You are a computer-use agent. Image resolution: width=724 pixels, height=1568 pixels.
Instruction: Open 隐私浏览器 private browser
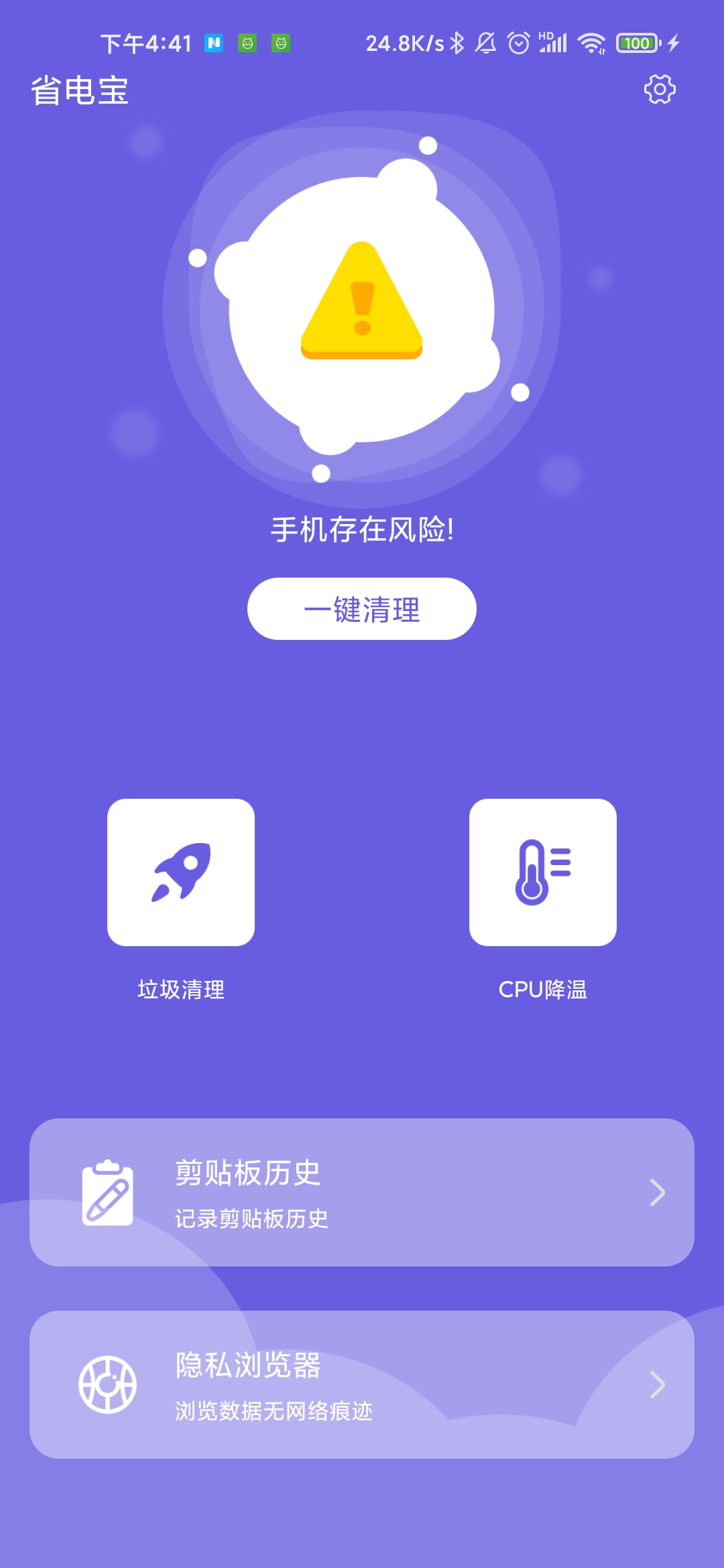pos(362,1385)
